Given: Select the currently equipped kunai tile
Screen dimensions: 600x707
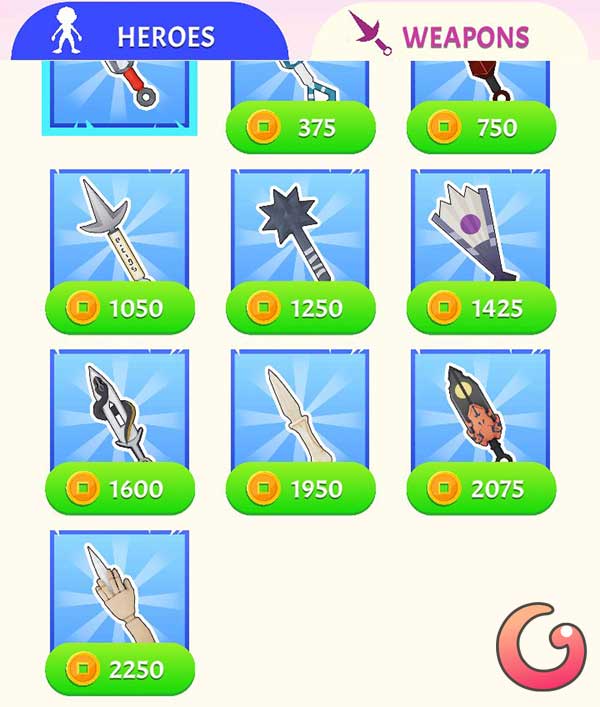Looking at the screenshot, I should pyautogui.click(x=119, y=95).
